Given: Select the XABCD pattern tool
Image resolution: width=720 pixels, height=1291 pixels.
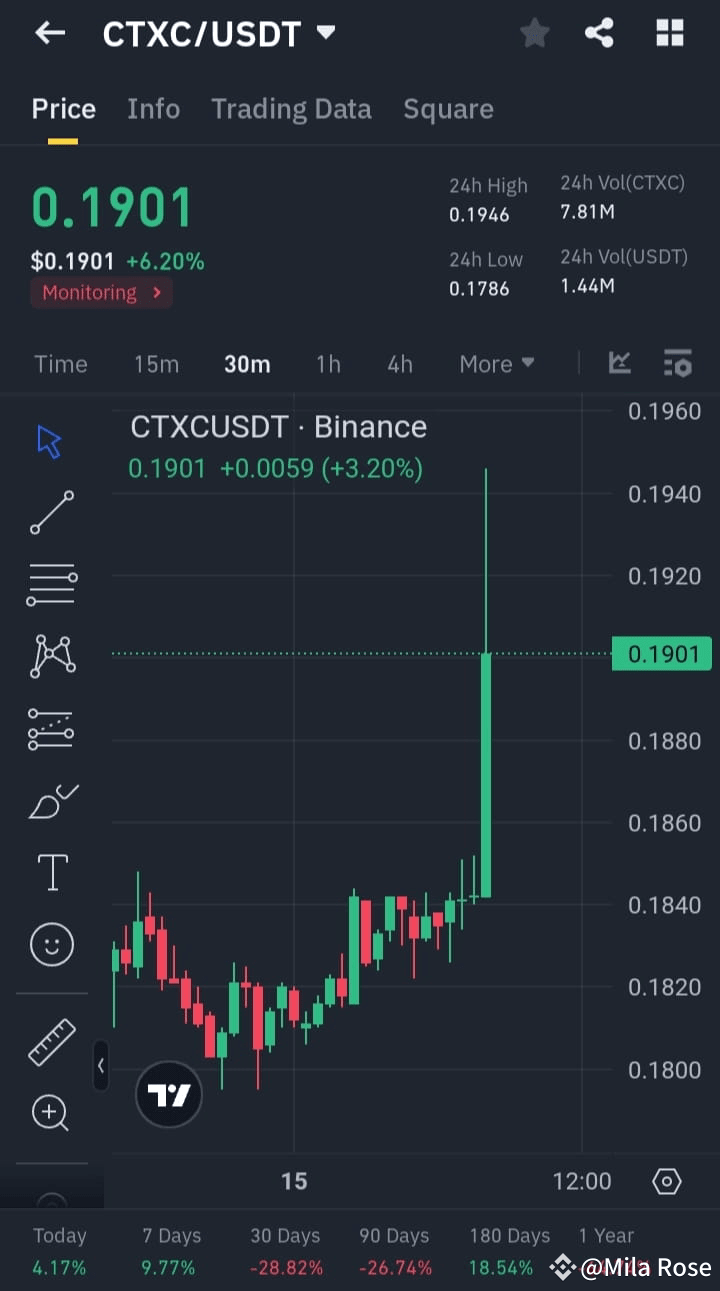Looking at the screenshot, I should (x=50, y=655).
